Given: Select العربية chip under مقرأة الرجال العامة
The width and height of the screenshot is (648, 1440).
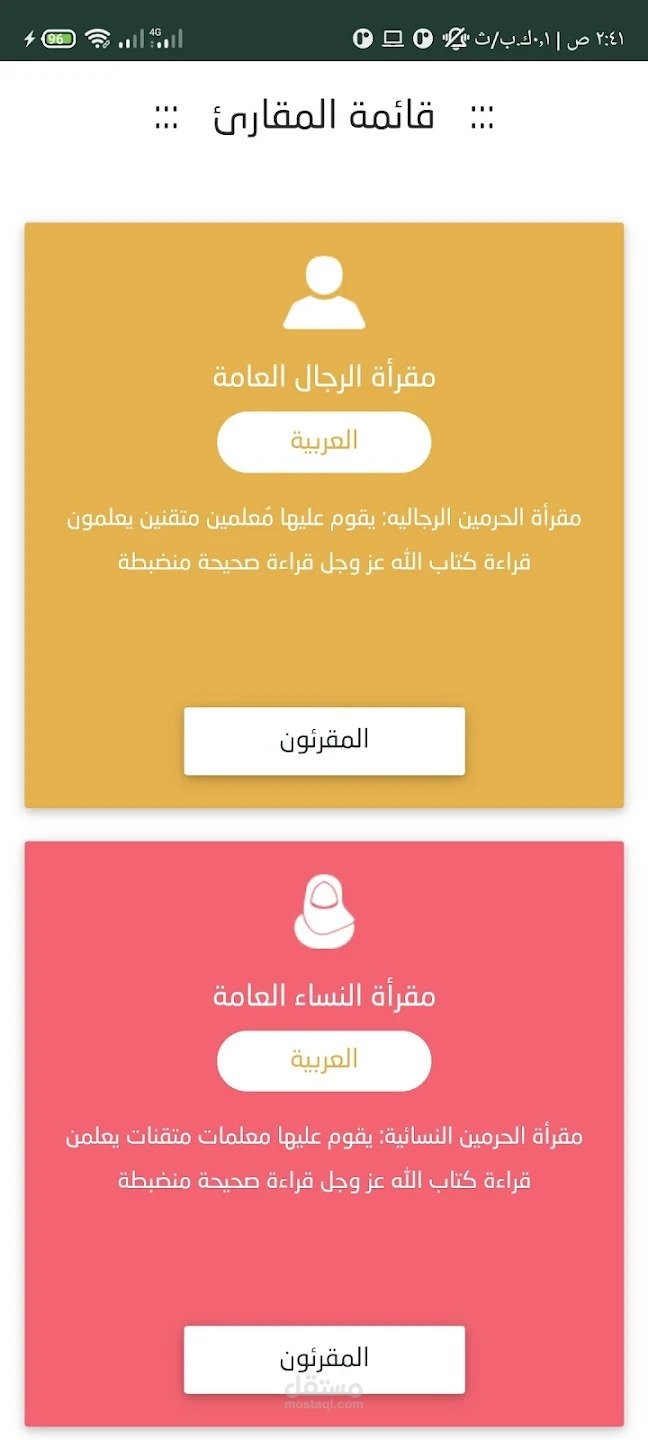Looking at the screenshot, I should point(324,441).
